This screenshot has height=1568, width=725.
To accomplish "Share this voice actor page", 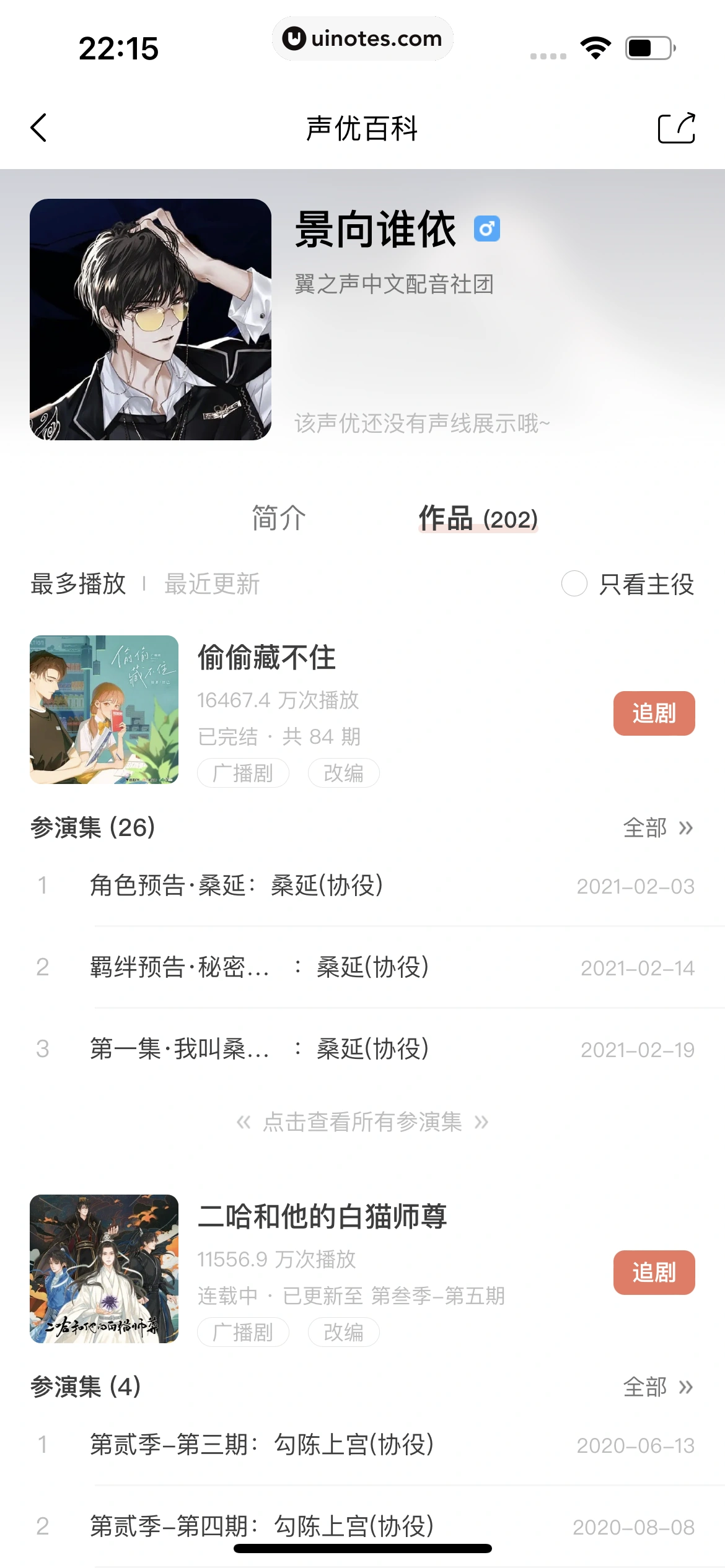I will (676, 128).
